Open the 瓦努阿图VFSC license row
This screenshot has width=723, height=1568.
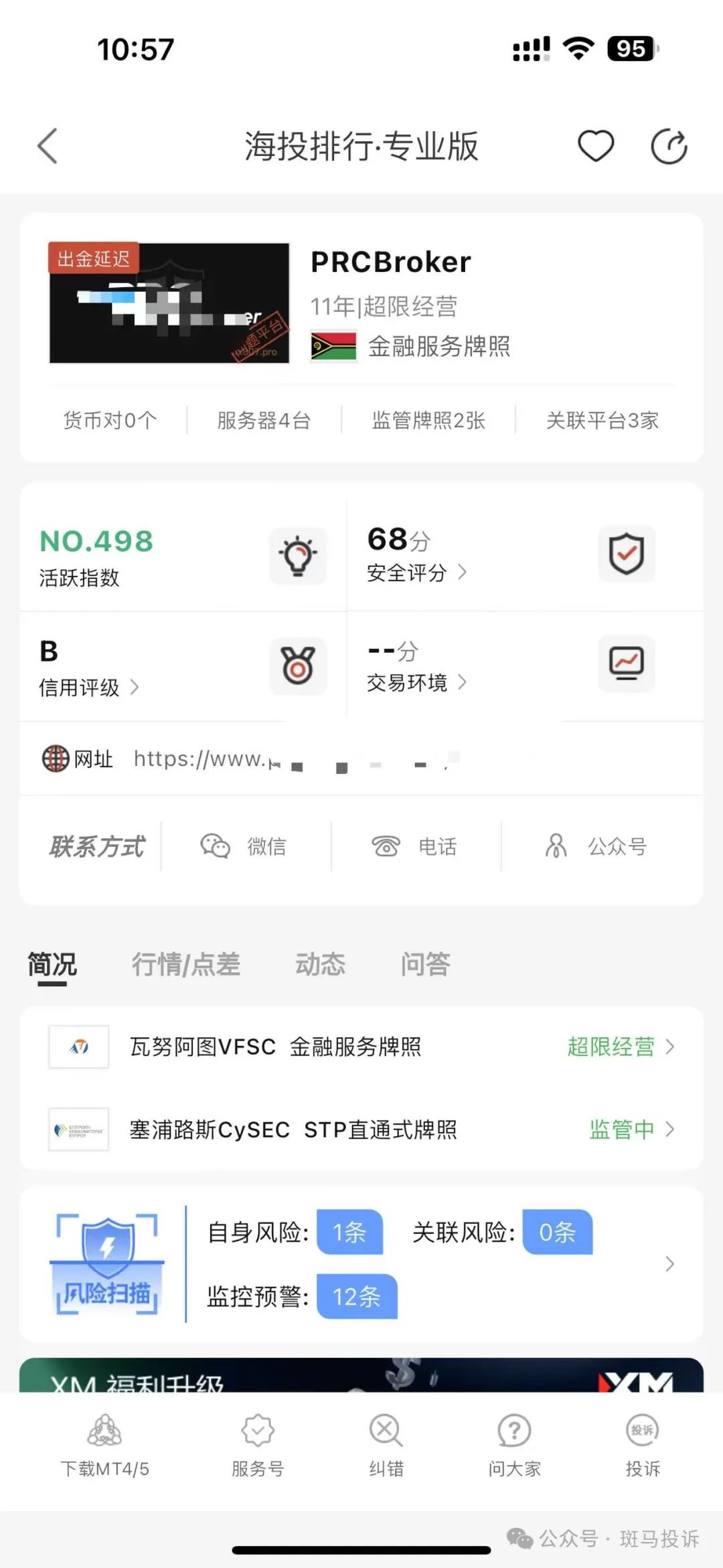(361, 1046)
